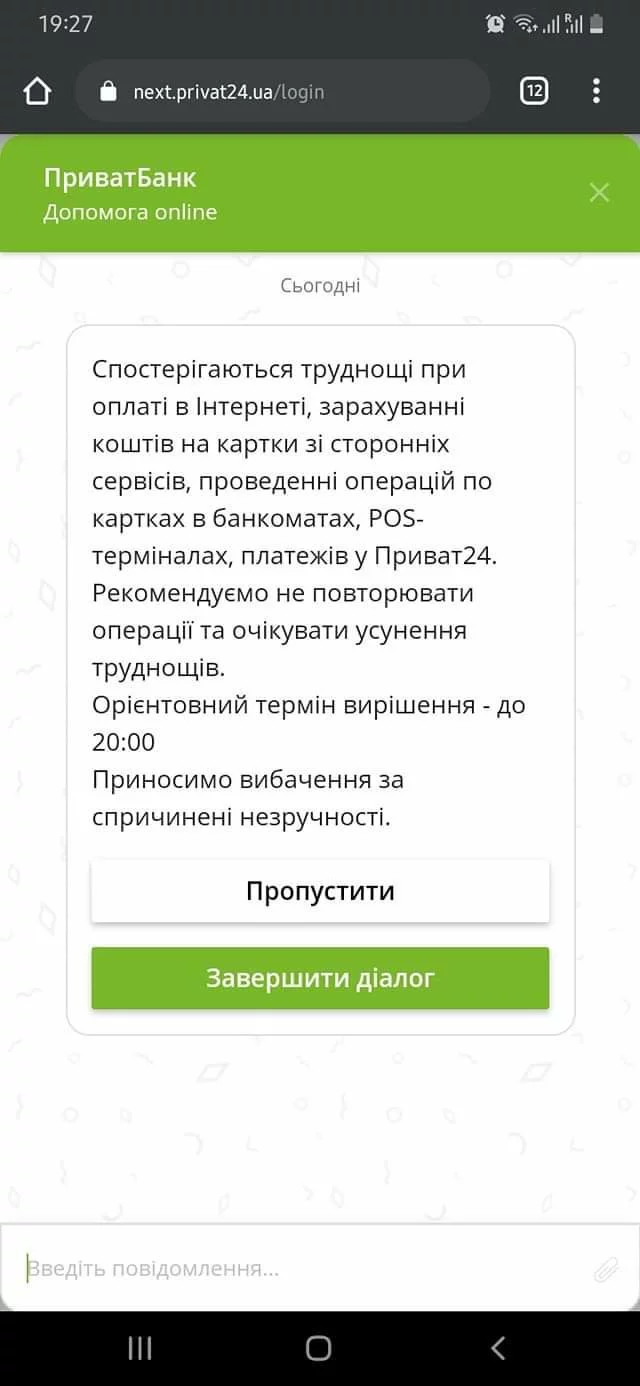The width and height of the screenshot is (640, 1386).
Task: Go back using the system back button
Action: pos(498,1348)
